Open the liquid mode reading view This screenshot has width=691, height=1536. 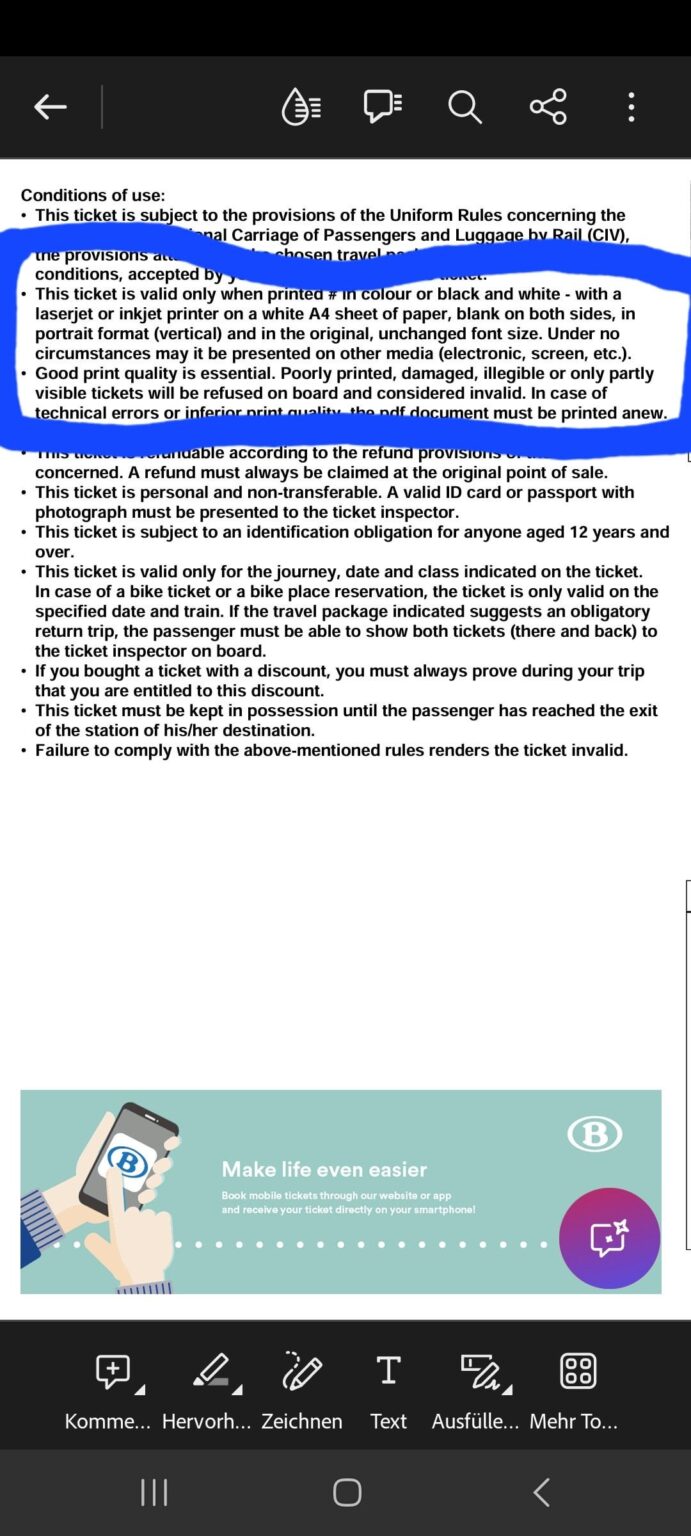[301, 107]
